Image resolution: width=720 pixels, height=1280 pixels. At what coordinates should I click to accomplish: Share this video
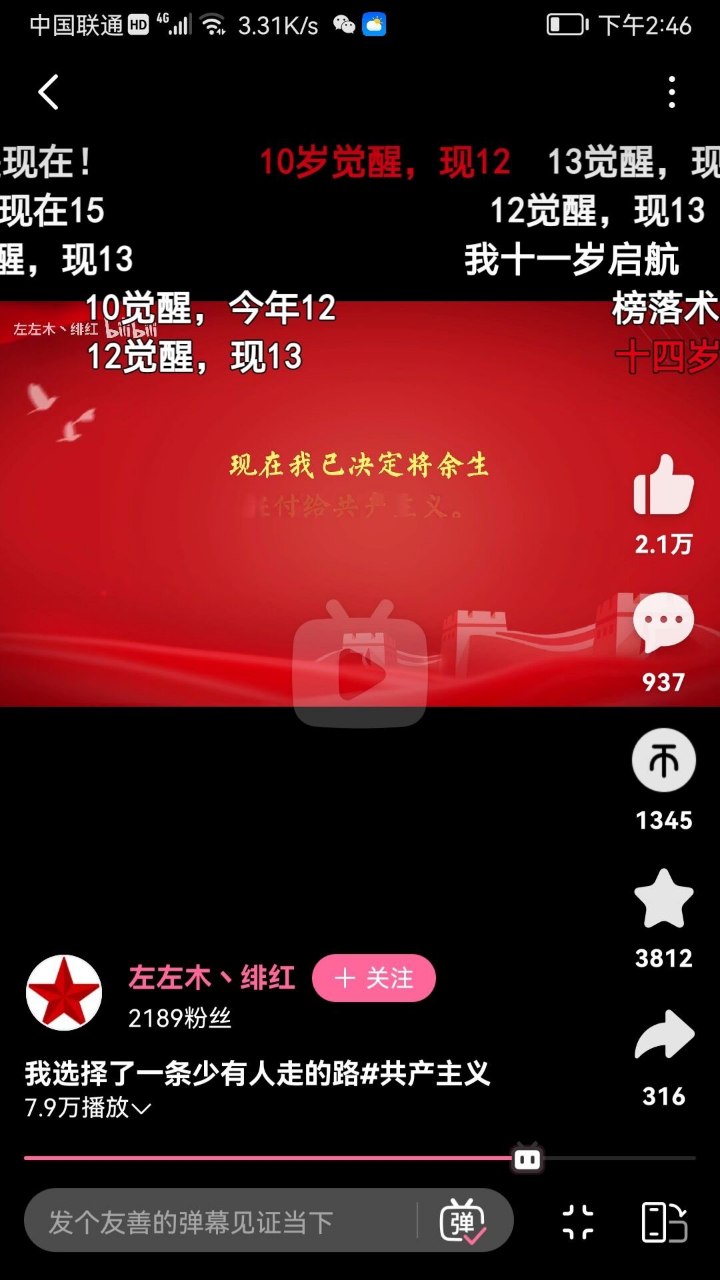[664, 1036]
